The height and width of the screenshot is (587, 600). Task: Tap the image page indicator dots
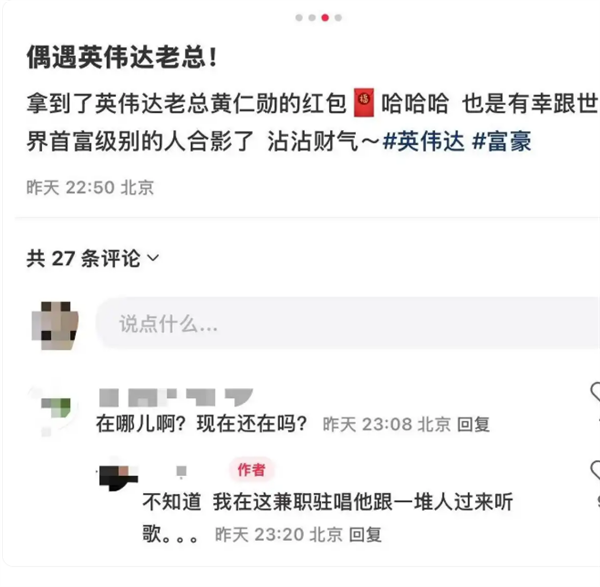coord(318,17)
